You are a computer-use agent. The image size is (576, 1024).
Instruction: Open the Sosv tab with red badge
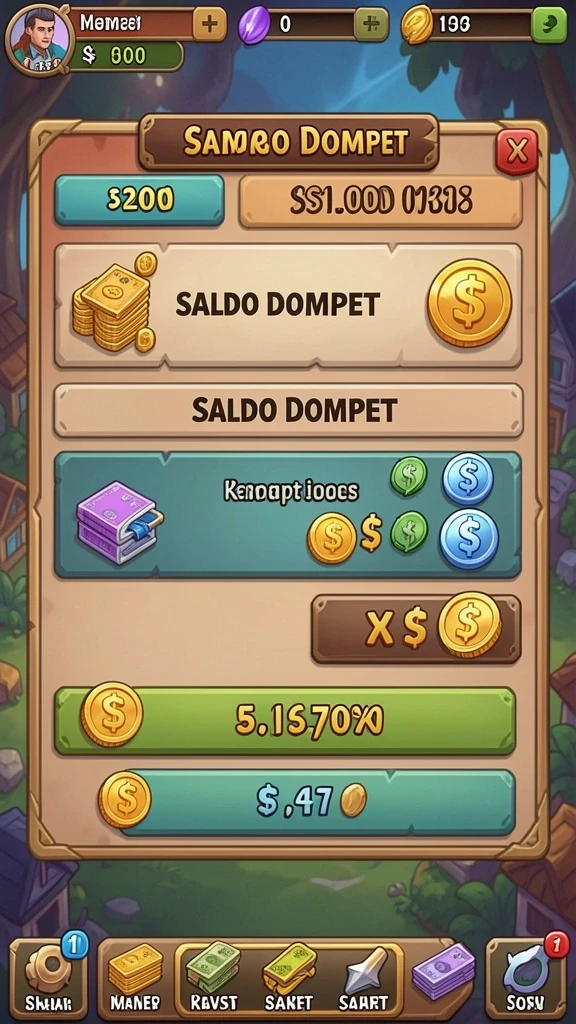[x=526, y=978]
